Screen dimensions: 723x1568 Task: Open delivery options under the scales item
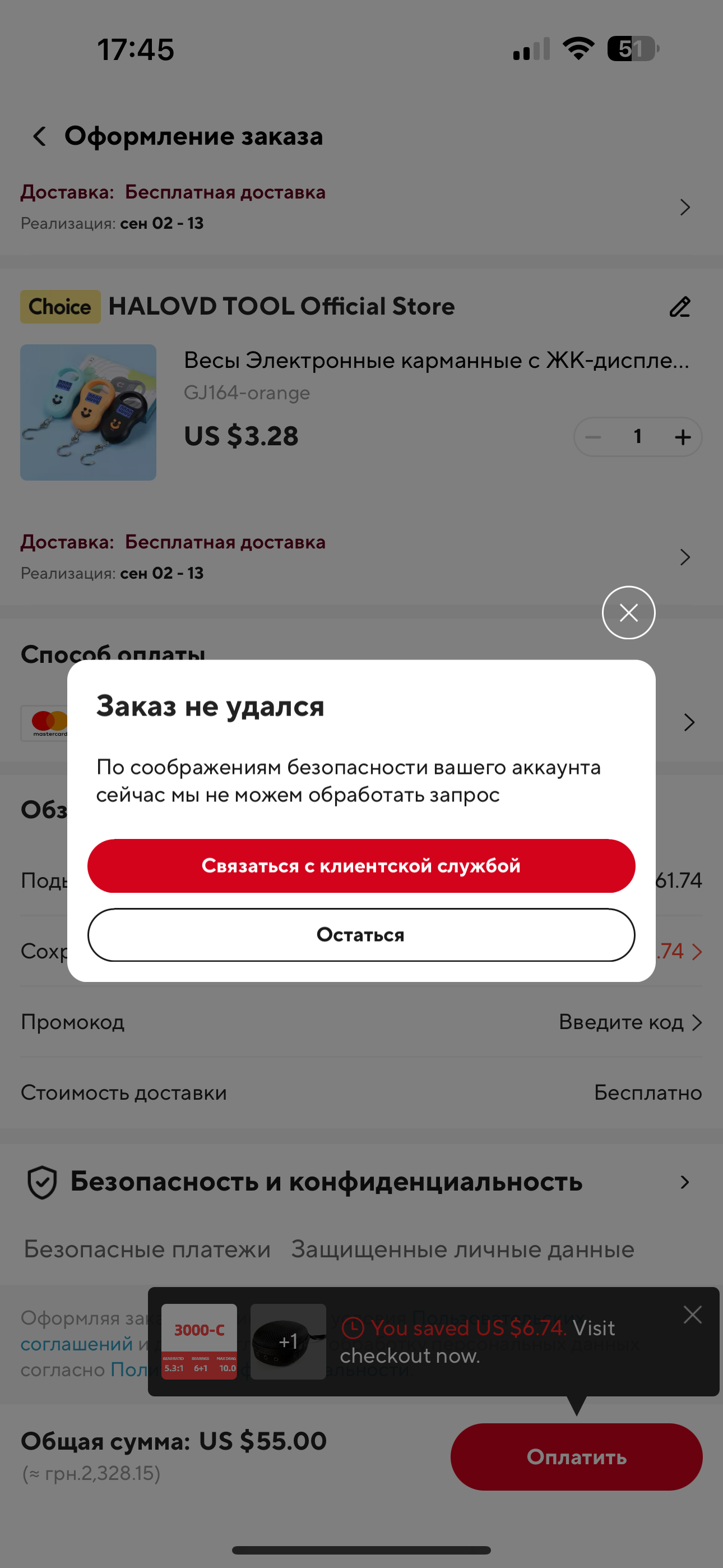[x=361, y=557]
